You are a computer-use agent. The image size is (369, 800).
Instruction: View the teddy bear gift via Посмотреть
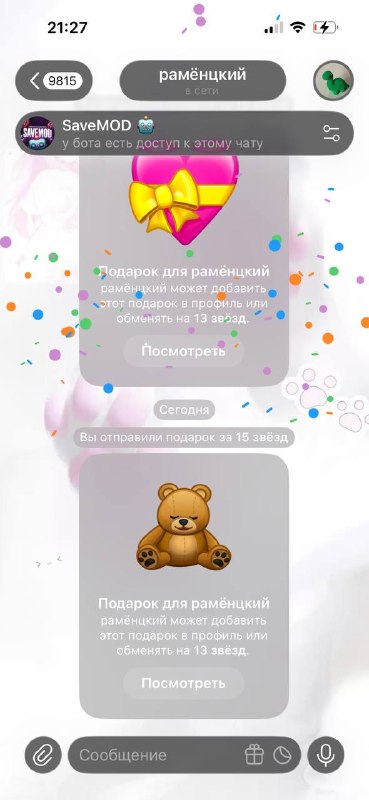tap(183, 683)
